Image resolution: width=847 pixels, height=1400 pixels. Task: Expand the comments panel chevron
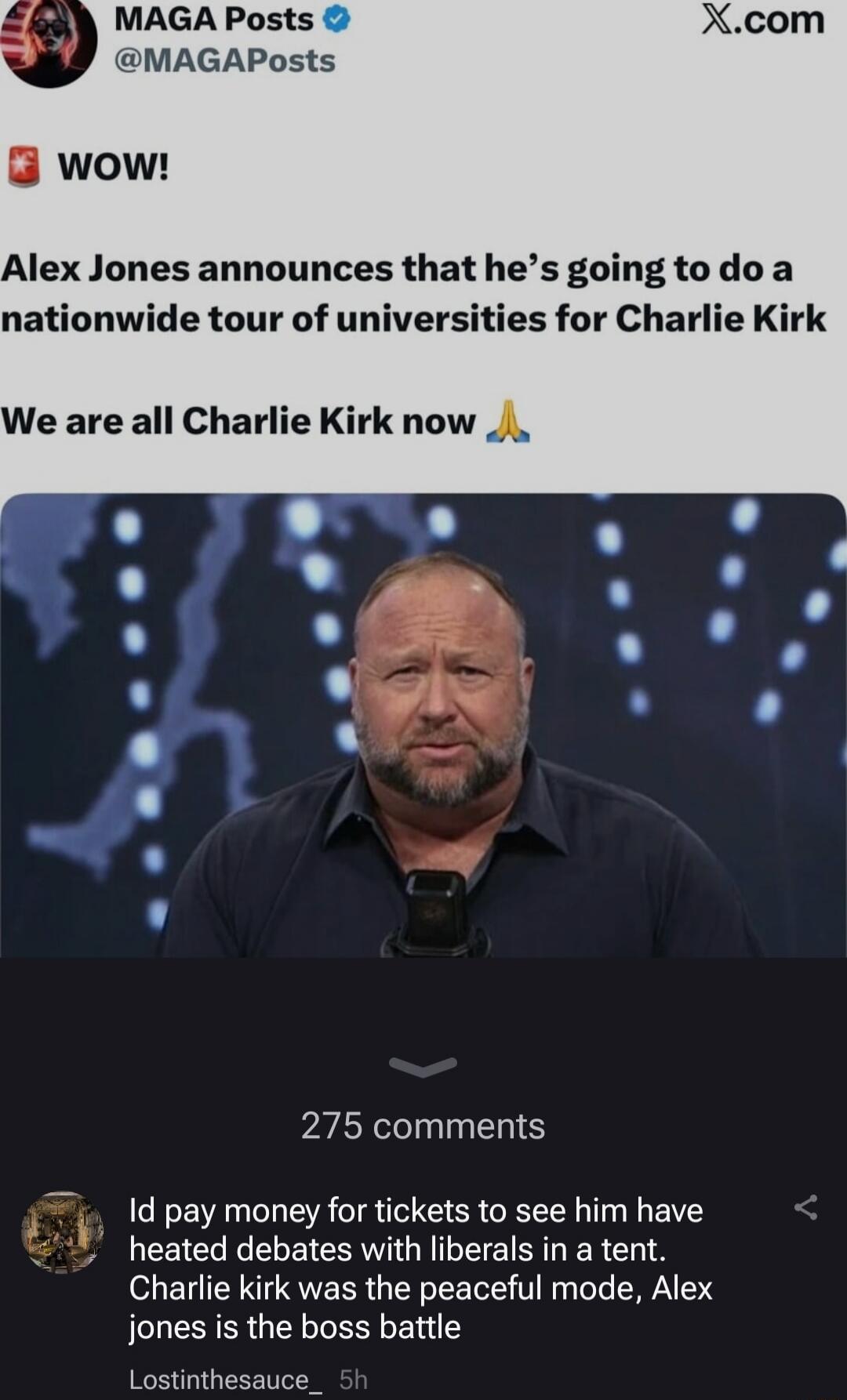click(423, 1066)
